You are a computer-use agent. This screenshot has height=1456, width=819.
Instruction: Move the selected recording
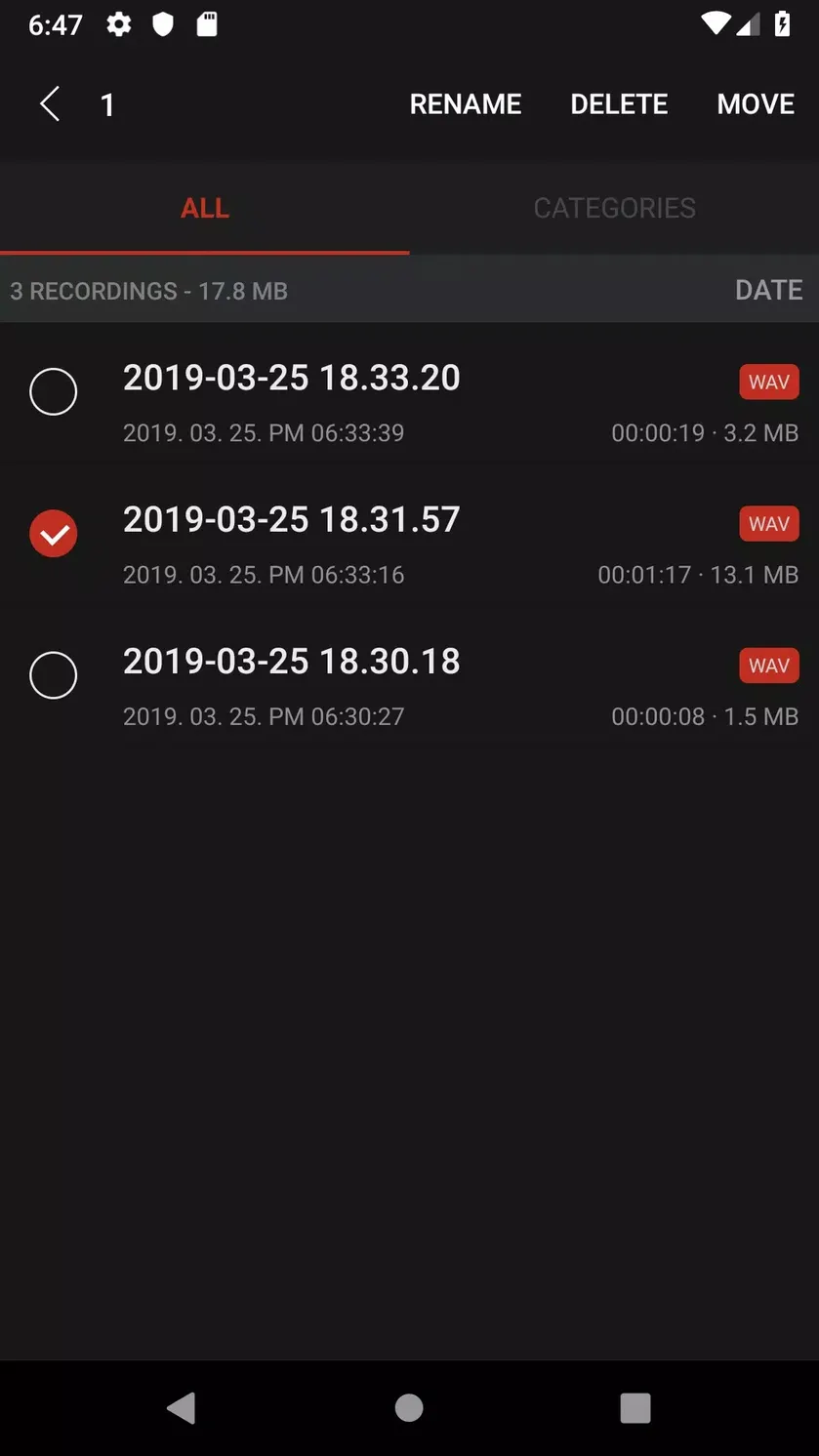point(756,104)
